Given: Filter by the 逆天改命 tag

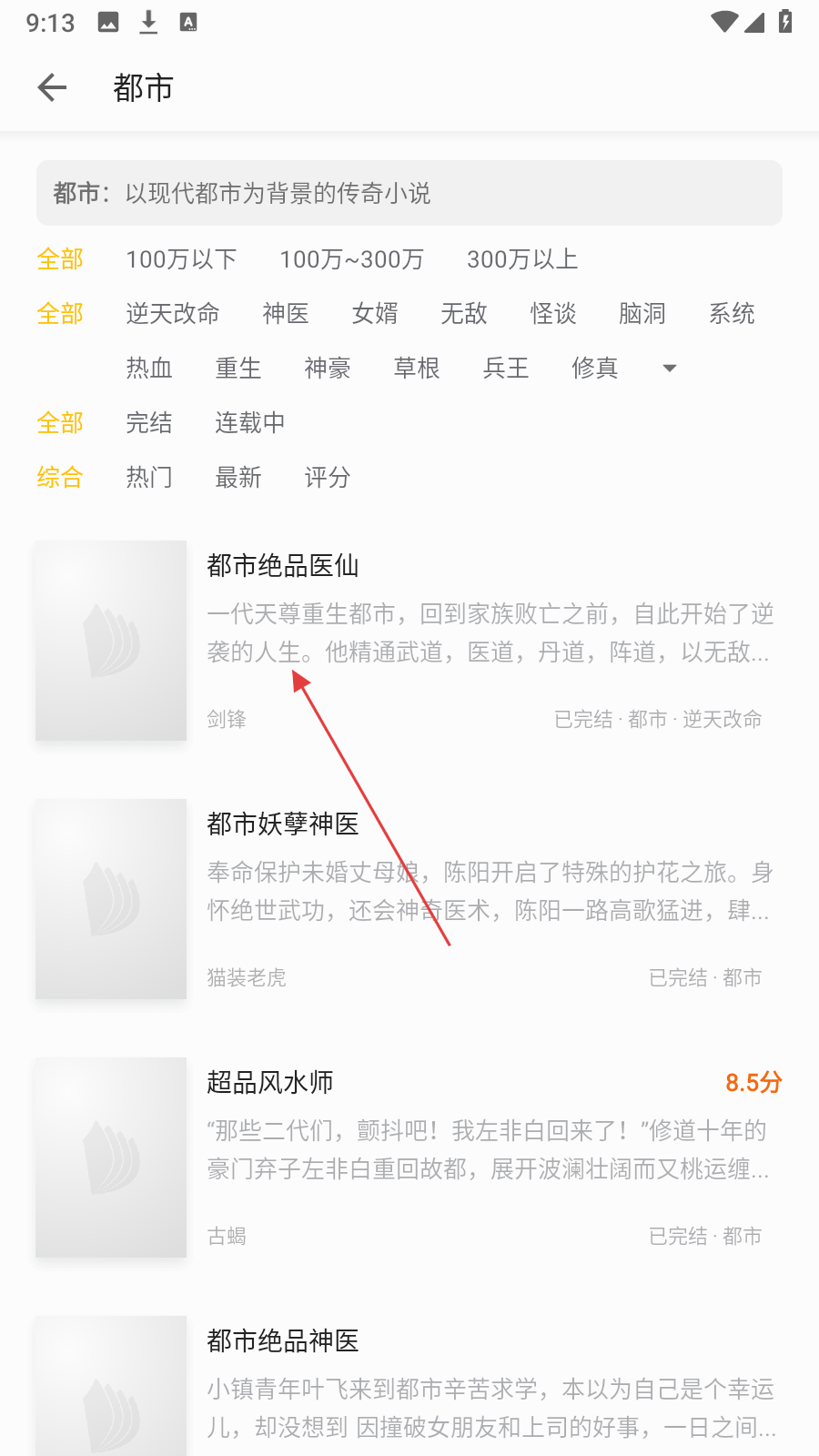Looking at the screenshot, I should [x=173, y=314].
